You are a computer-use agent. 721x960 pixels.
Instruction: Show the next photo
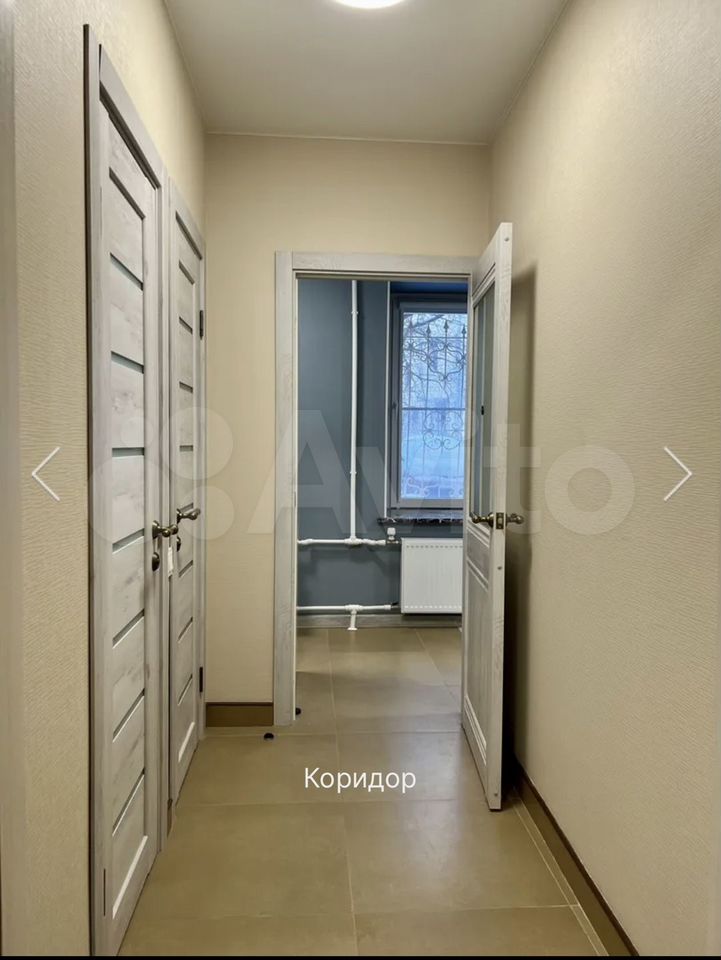[677, 473]
